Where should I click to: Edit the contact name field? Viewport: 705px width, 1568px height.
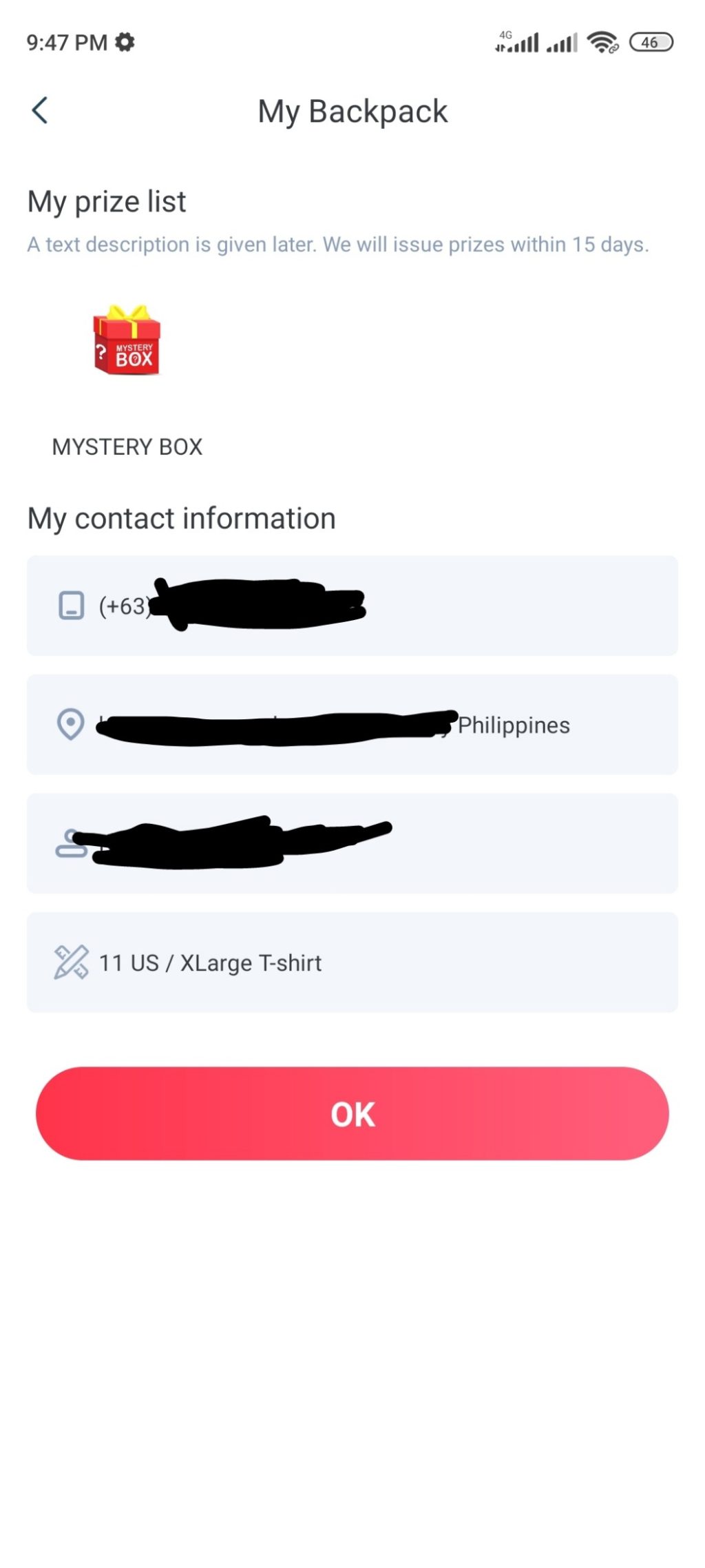pos(352,843)
